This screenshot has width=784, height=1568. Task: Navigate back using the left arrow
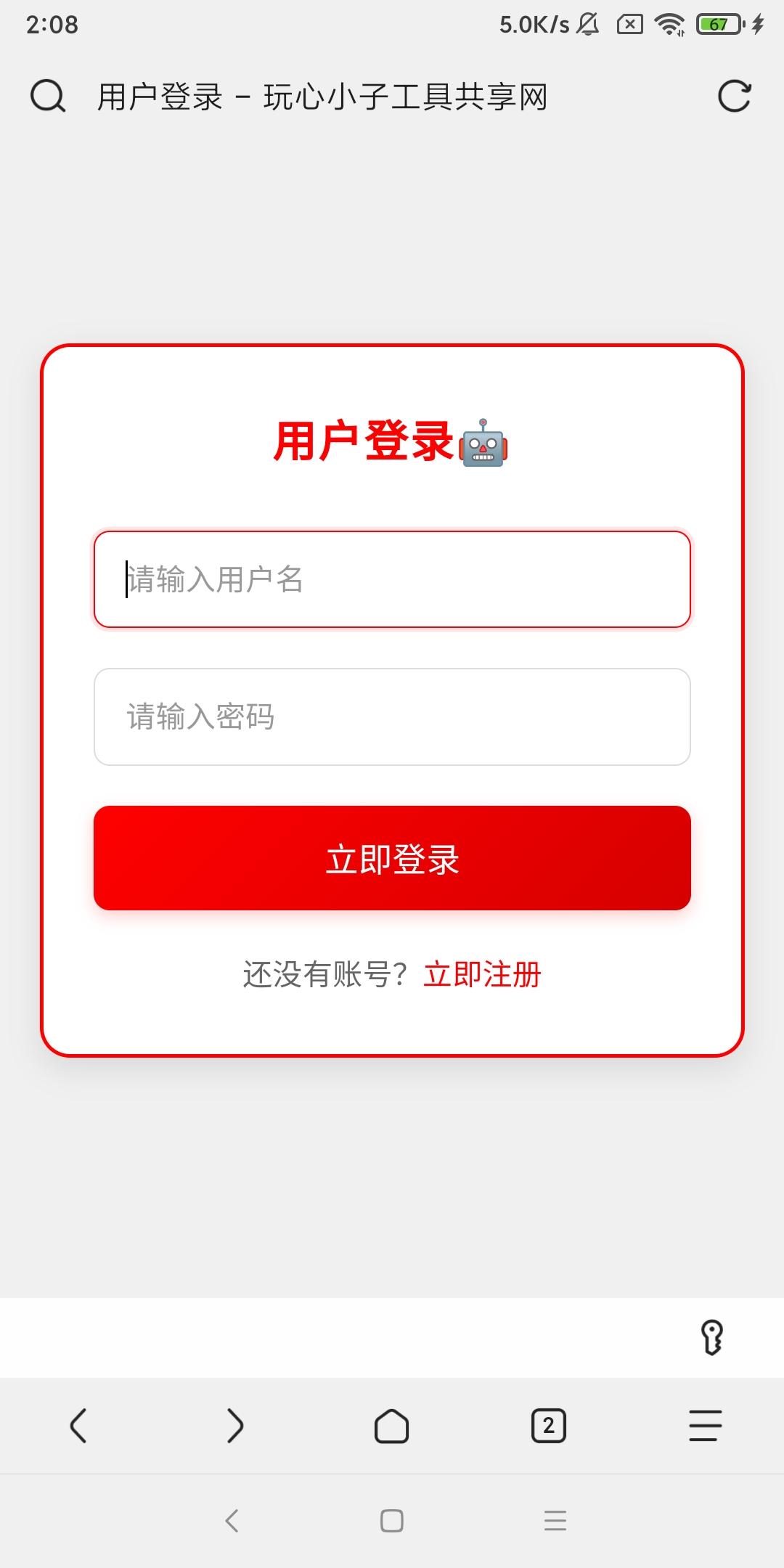point(78,1425)
